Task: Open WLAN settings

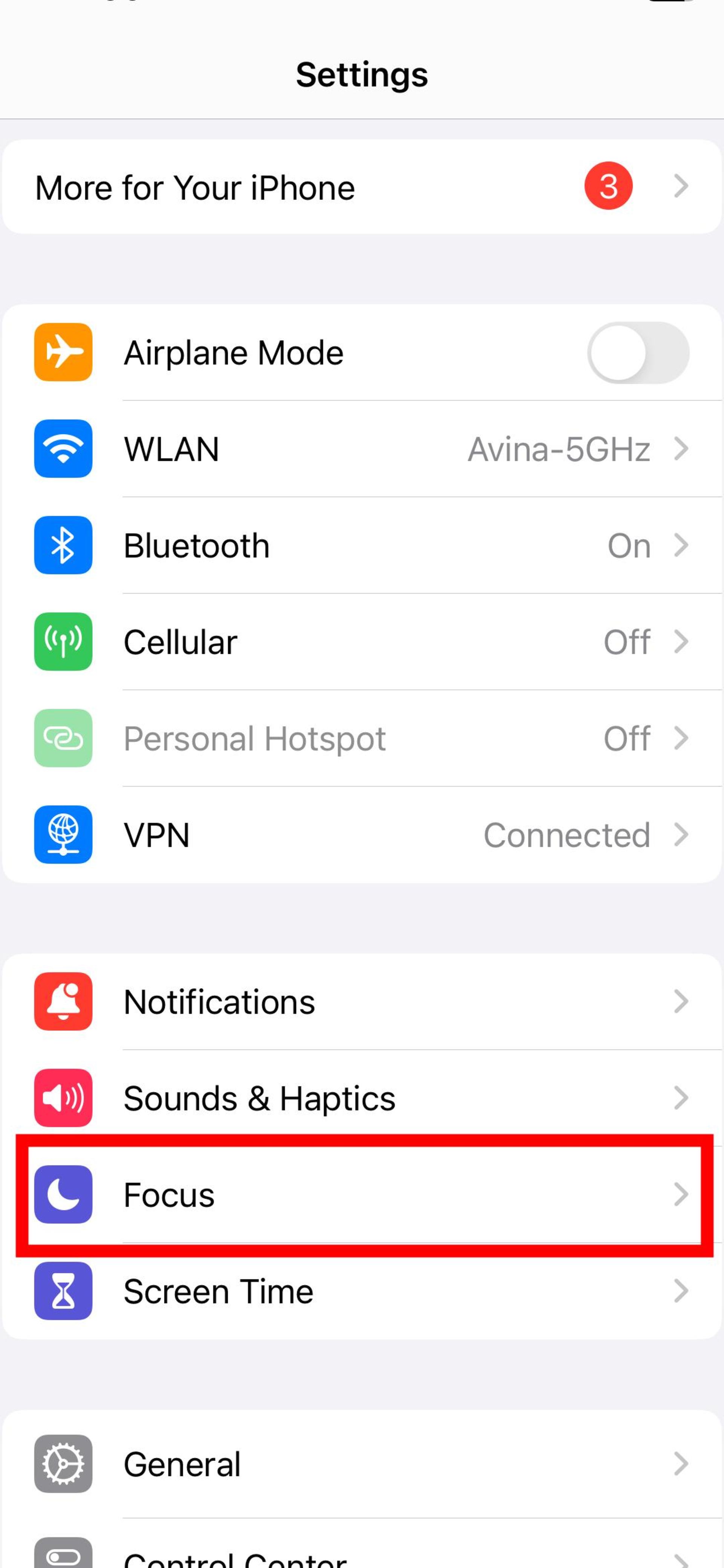Action: (362, 449)
